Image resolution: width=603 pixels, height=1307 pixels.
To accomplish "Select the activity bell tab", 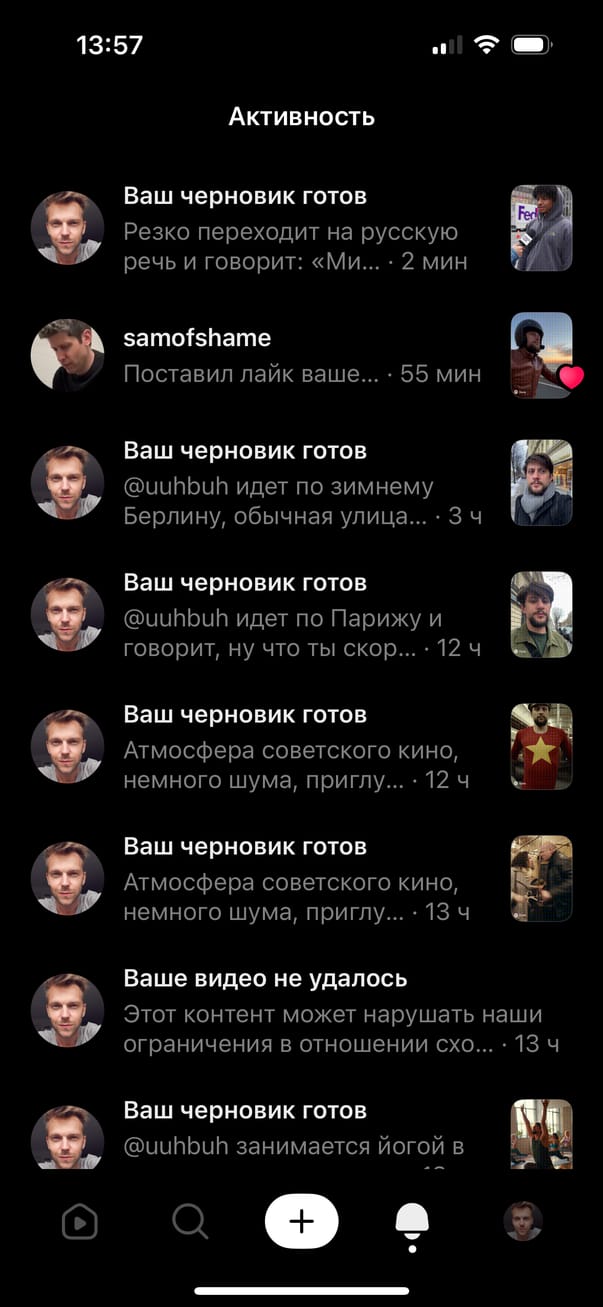I will 412,1221.
